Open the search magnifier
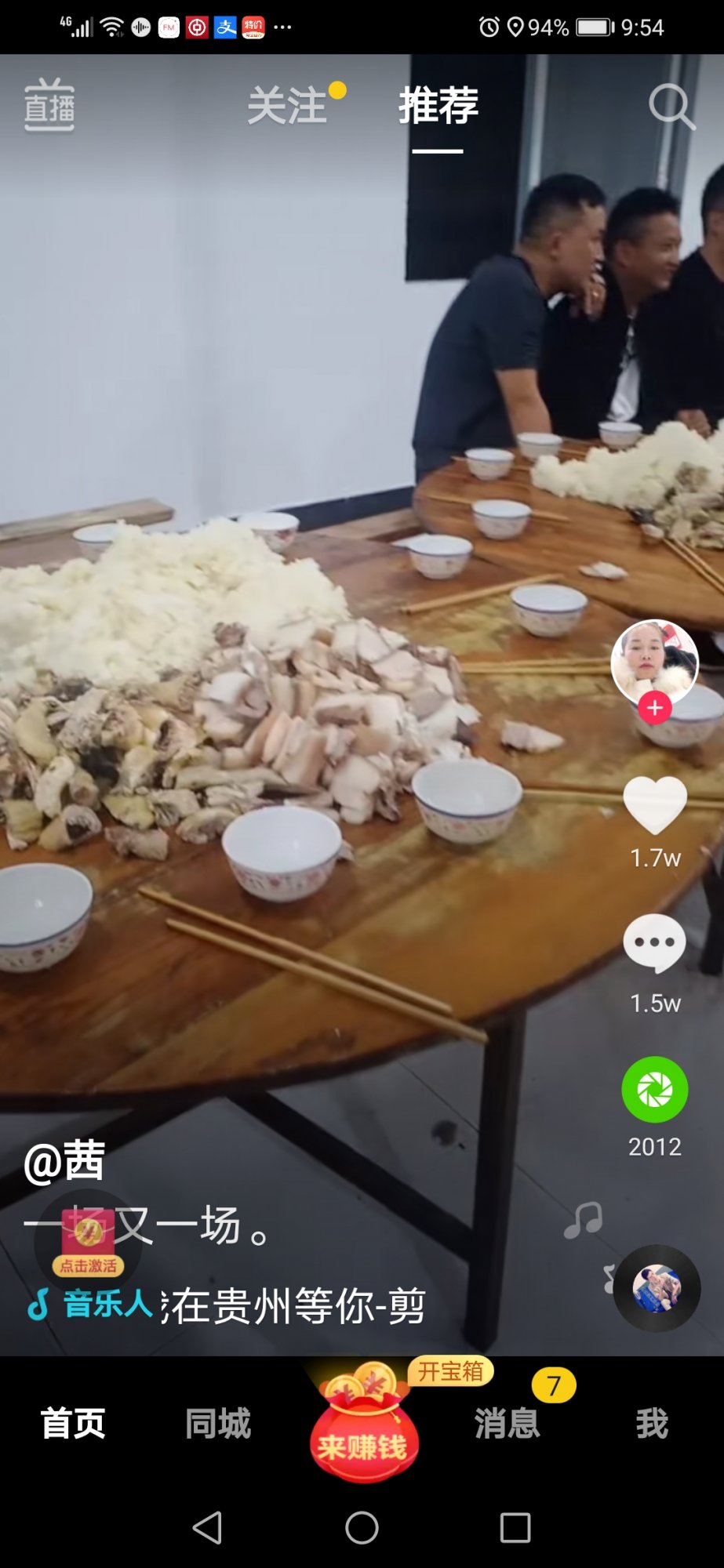 click(671, 106)
